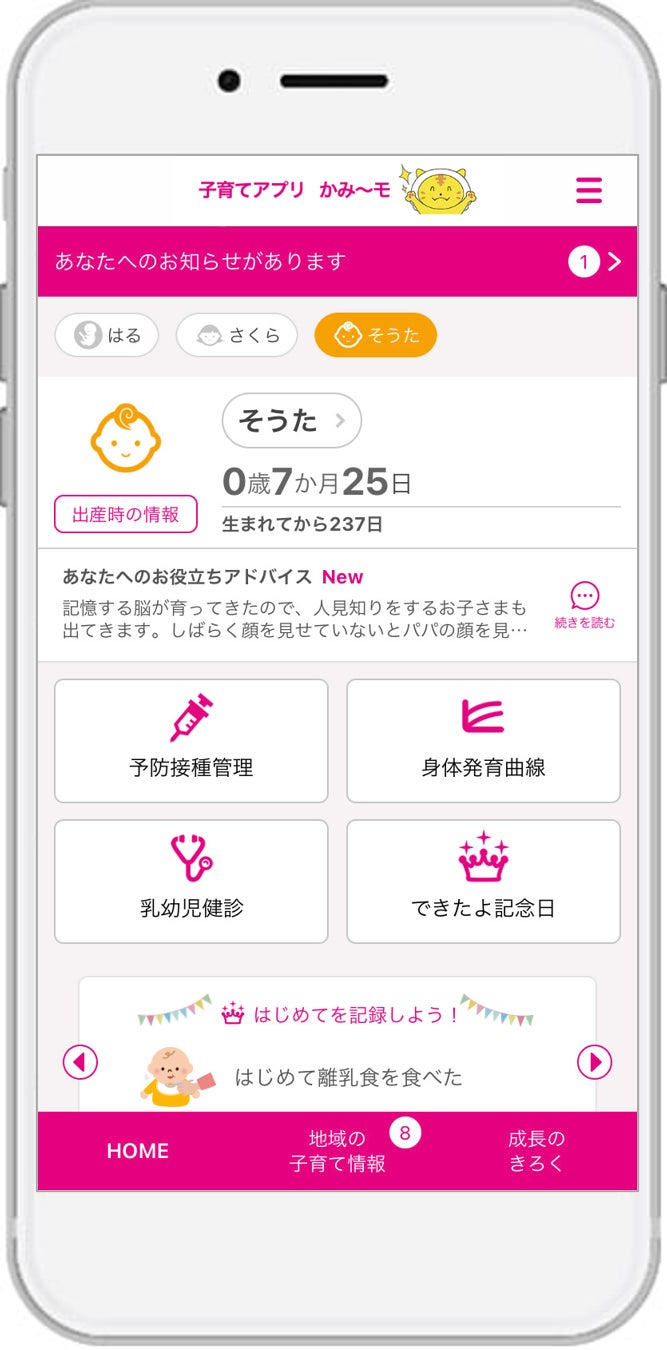This screenshot has height=1350, width=667.
Task: Open the hamburger menu
Action: point(589,190)
